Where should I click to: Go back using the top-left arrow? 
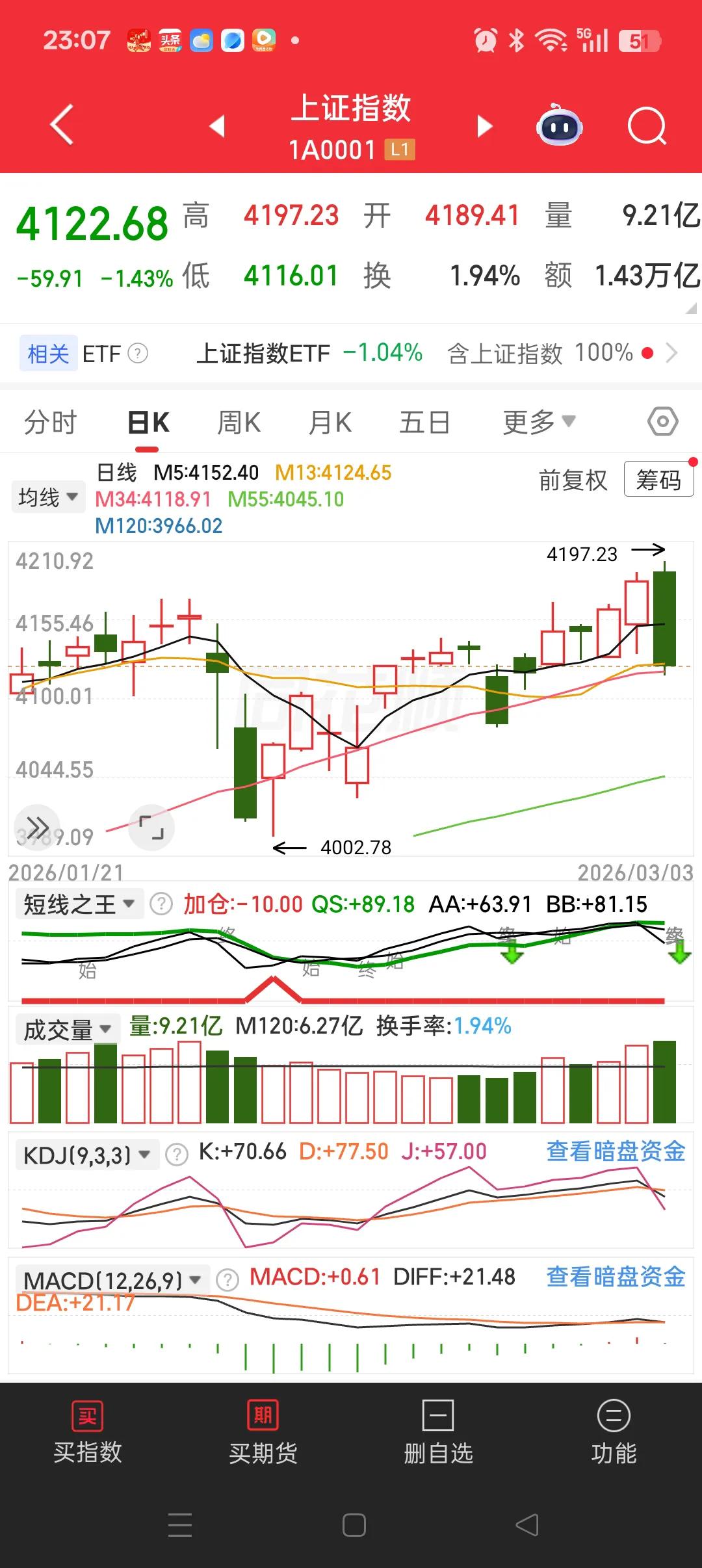pyautogui.click(x=62, y=124)
